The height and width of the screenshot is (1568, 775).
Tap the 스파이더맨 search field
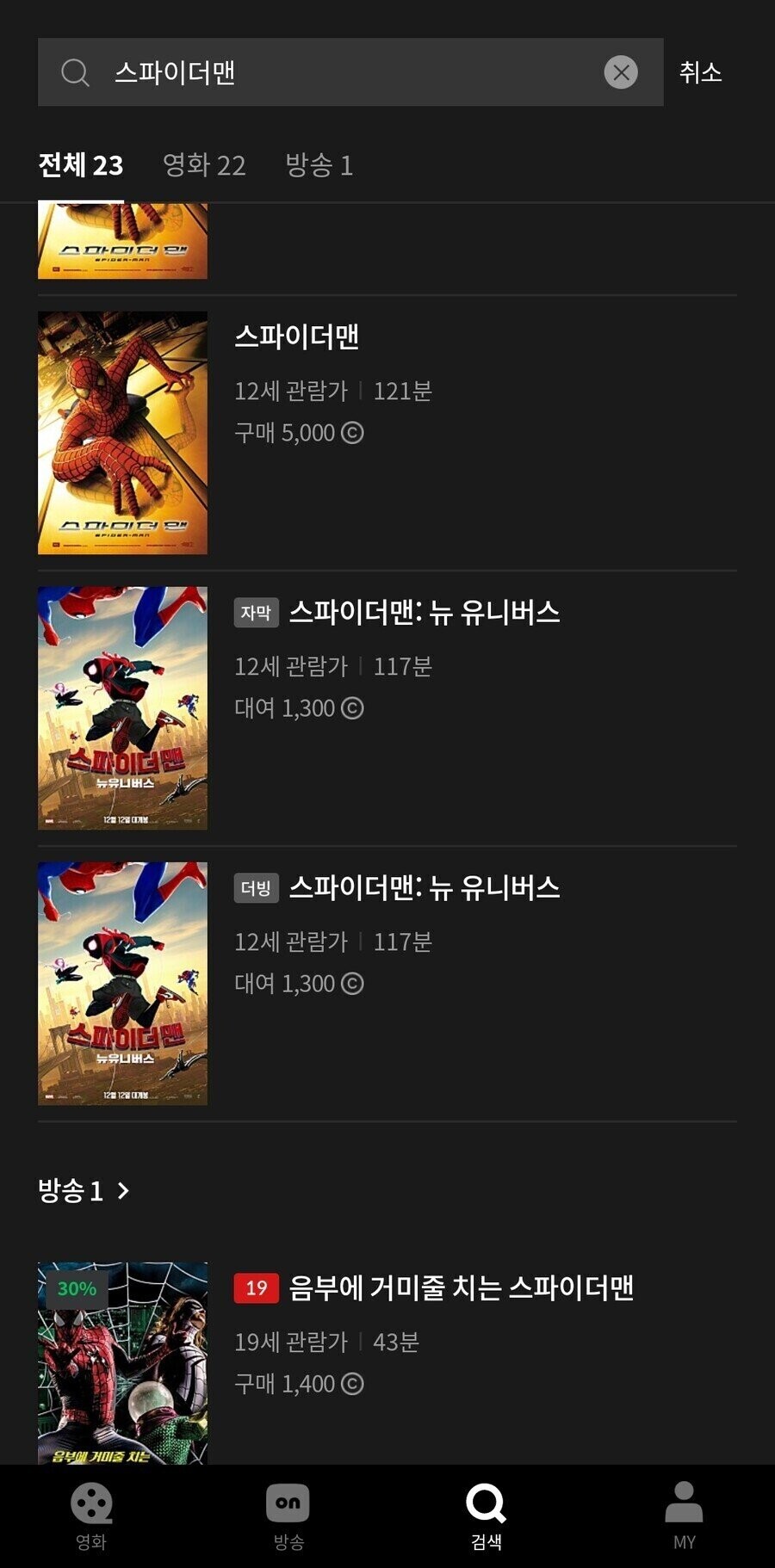(x=344, y=72)
